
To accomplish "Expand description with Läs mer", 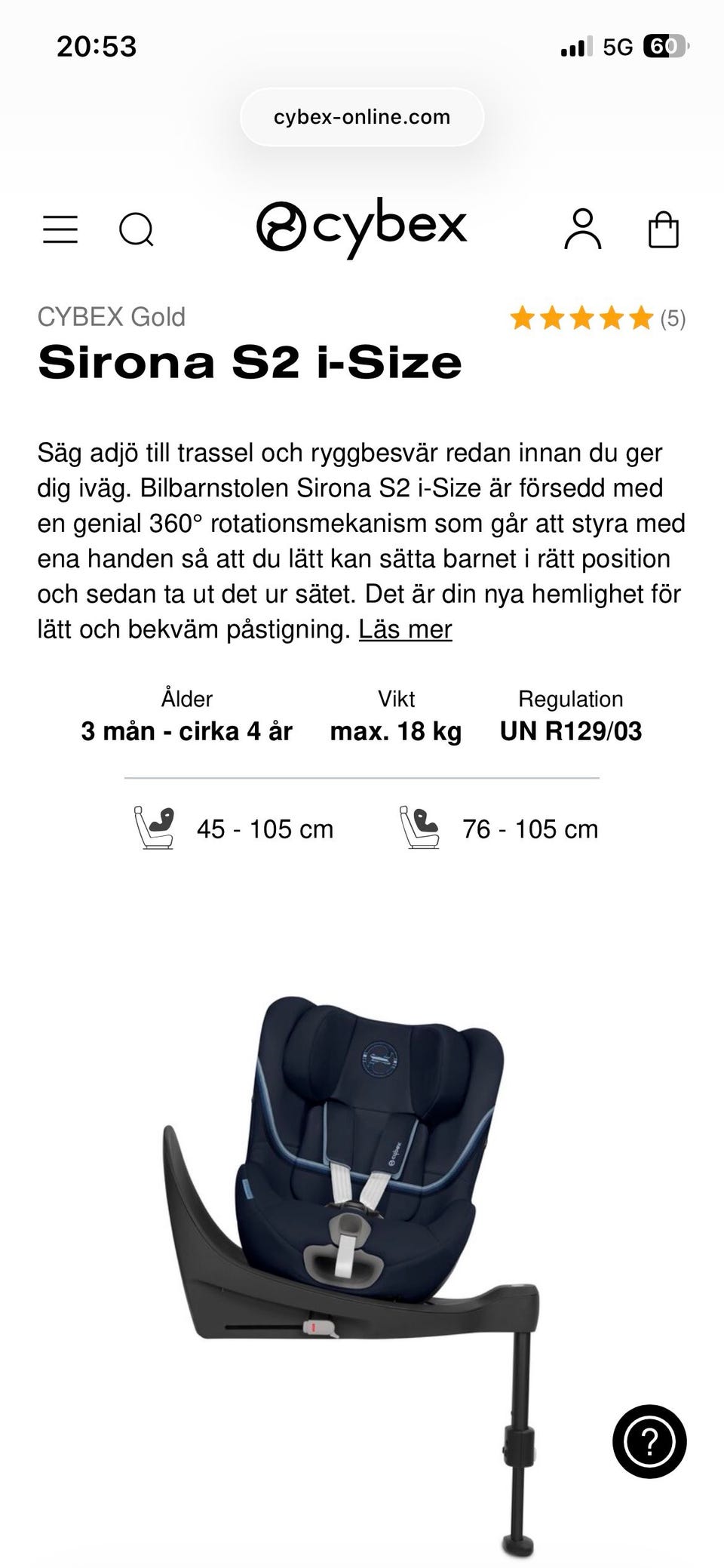I will [405, 629].
